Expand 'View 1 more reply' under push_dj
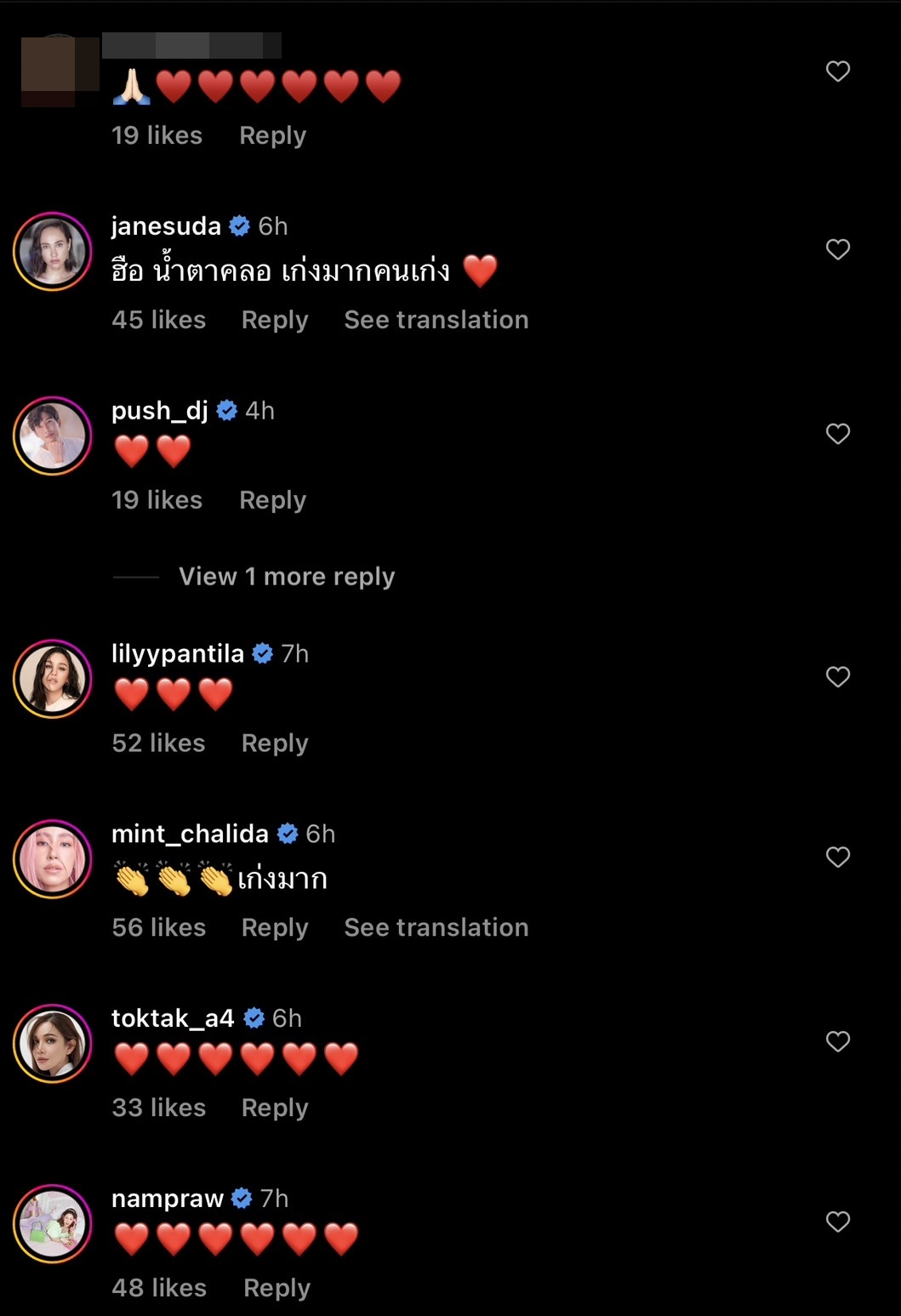The width and height of the screenshot is (901, 1316). point(285,576)
